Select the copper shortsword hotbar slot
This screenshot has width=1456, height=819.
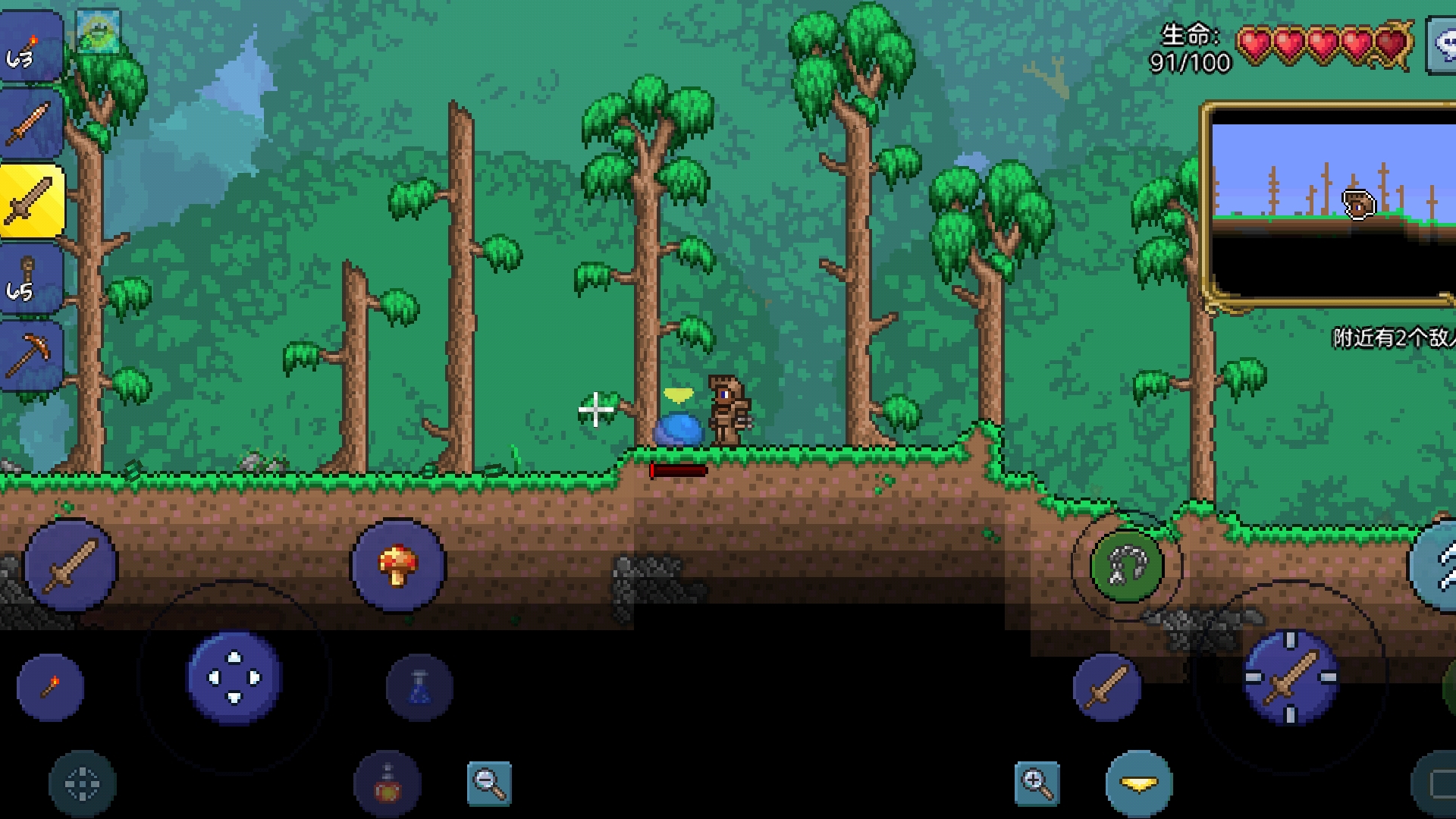30,124
